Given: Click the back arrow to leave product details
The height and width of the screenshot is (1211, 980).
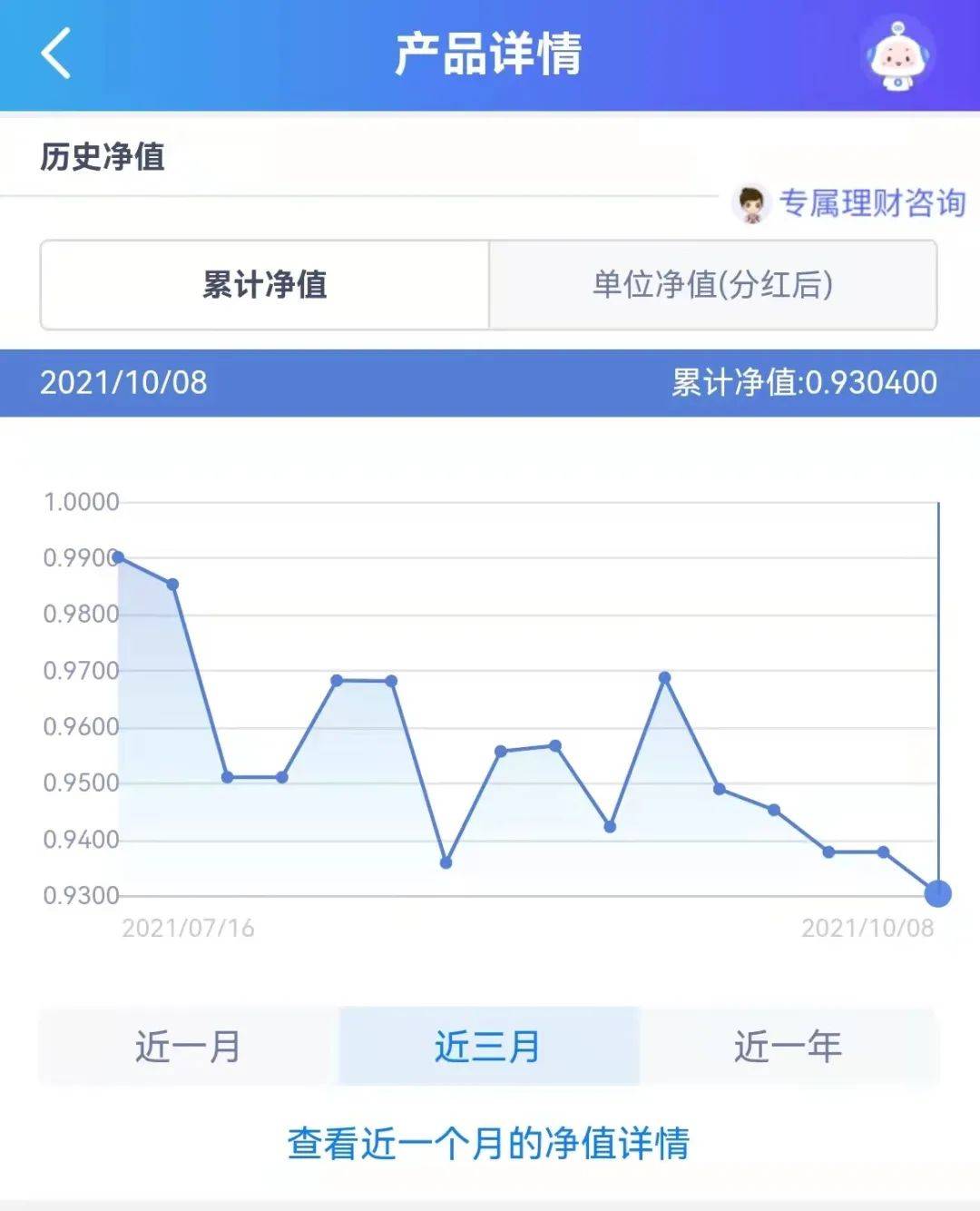Looking at the screenshot, I should pos(54,53).
